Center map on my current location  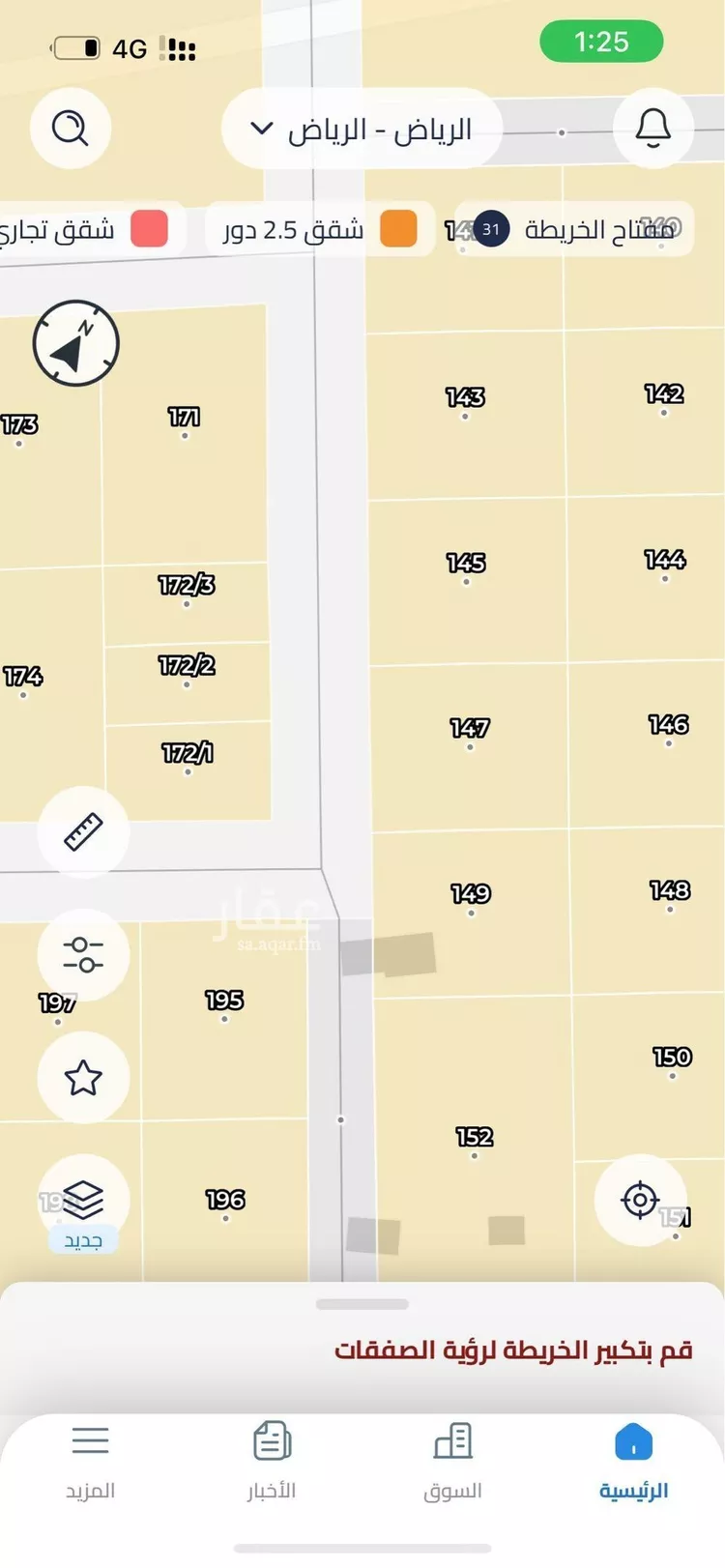640,1200
